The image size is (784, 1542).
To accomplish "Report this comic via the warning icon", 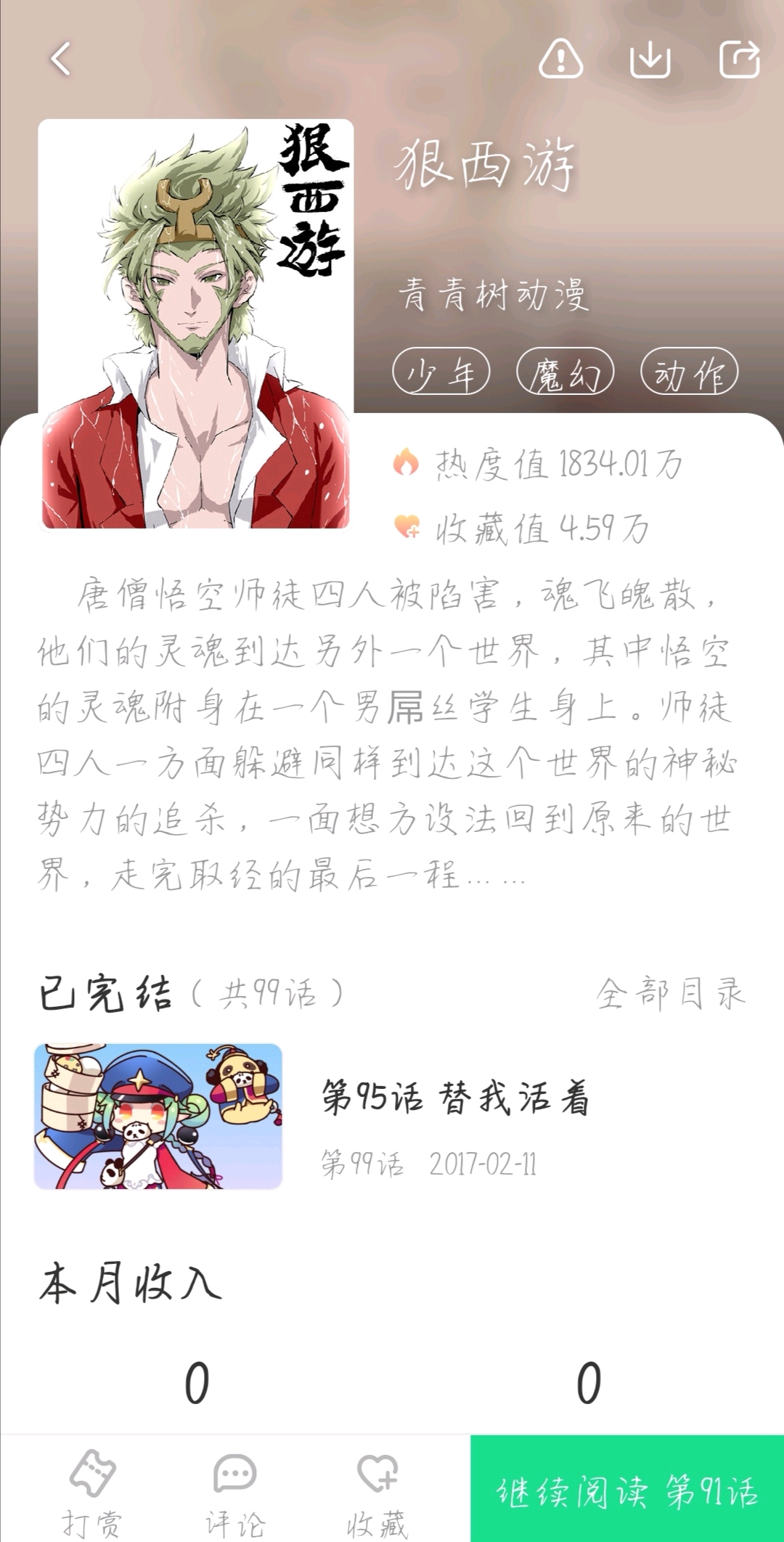I will point(560,59).
